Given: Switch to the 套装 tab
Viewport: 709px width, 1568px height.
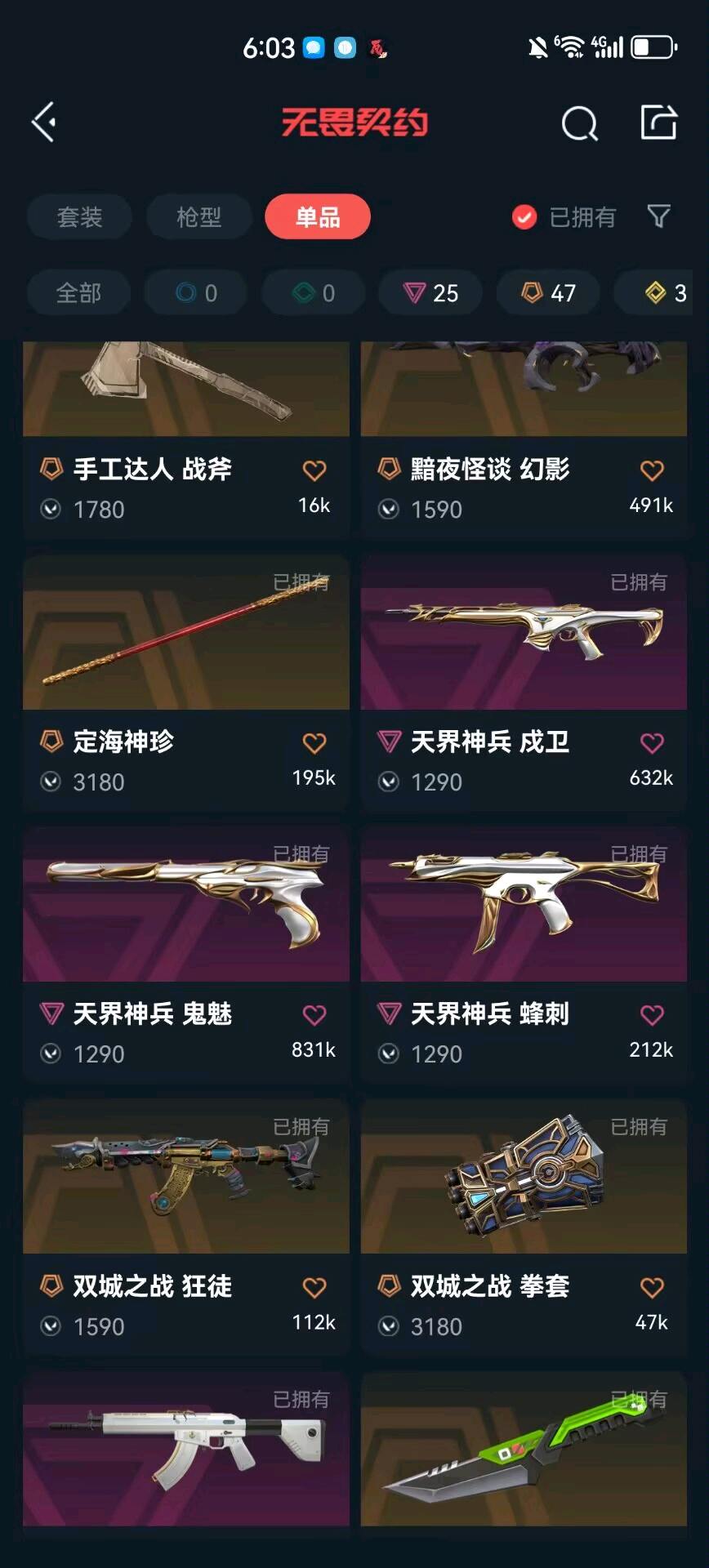Looking at the screenshot, I should 79,217.
